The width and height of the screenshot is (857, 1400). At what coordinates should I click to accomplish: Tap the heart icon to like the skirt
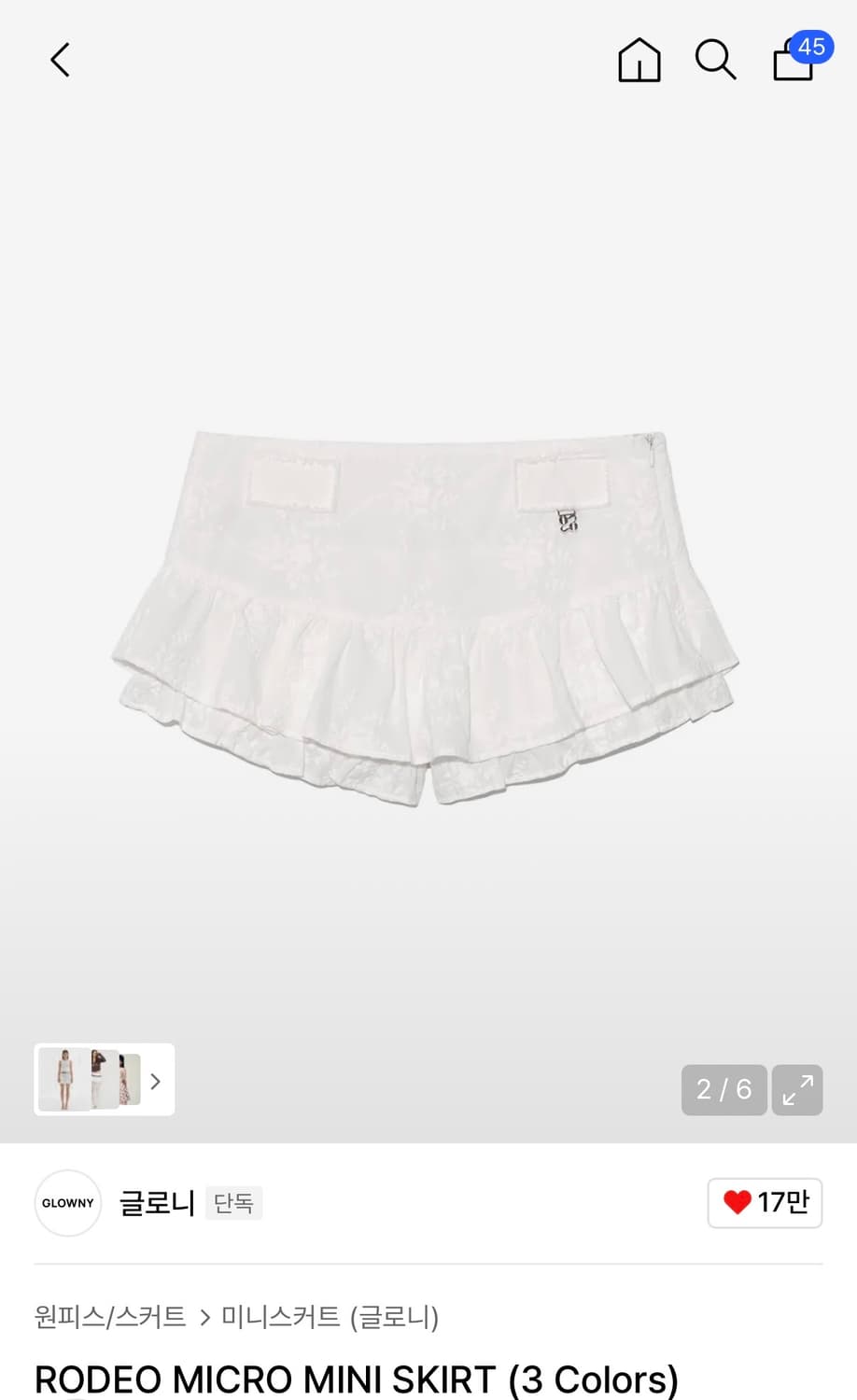click(x=740, y=1203)
